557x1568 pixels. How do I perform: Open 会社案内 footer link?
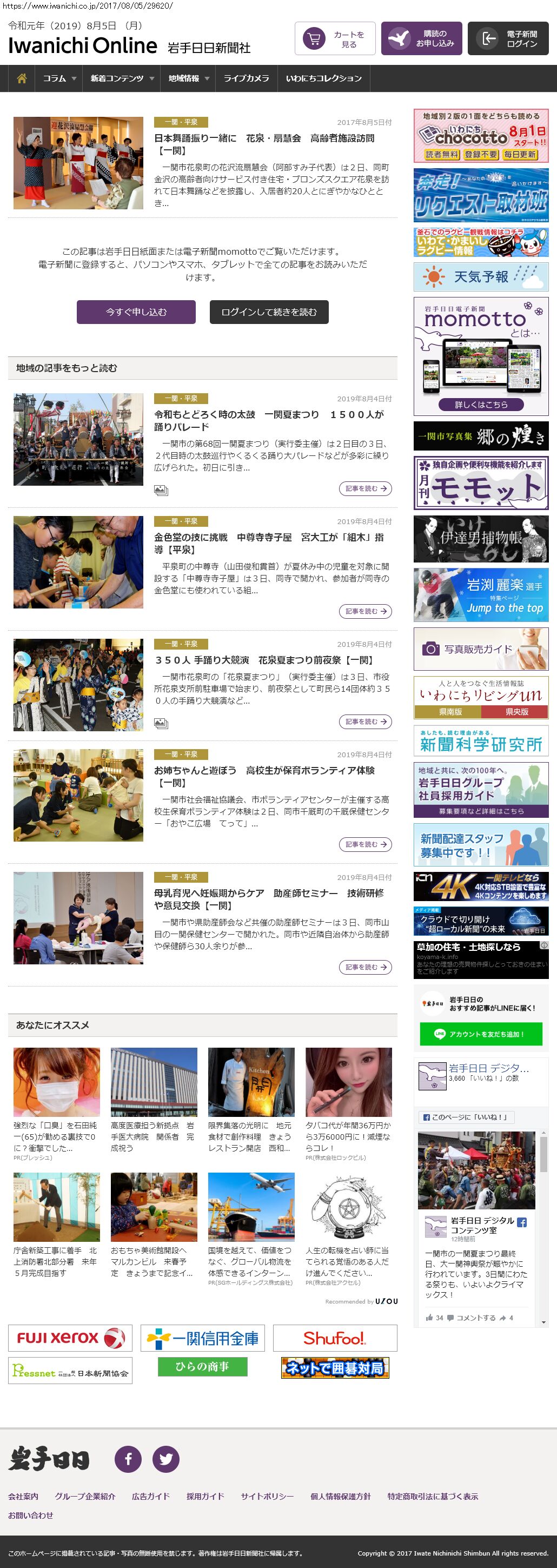coord(23,1497)
